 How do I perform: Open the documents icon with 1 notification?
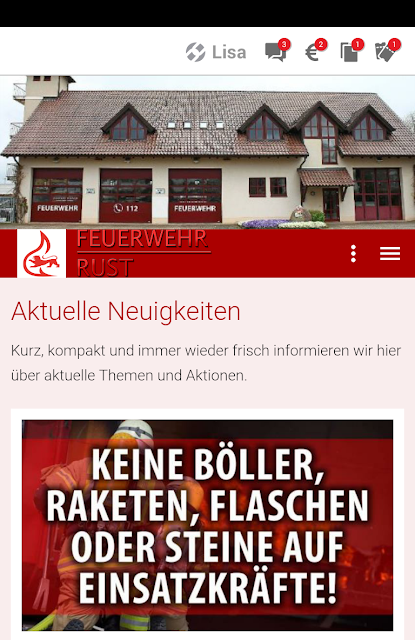349,52
